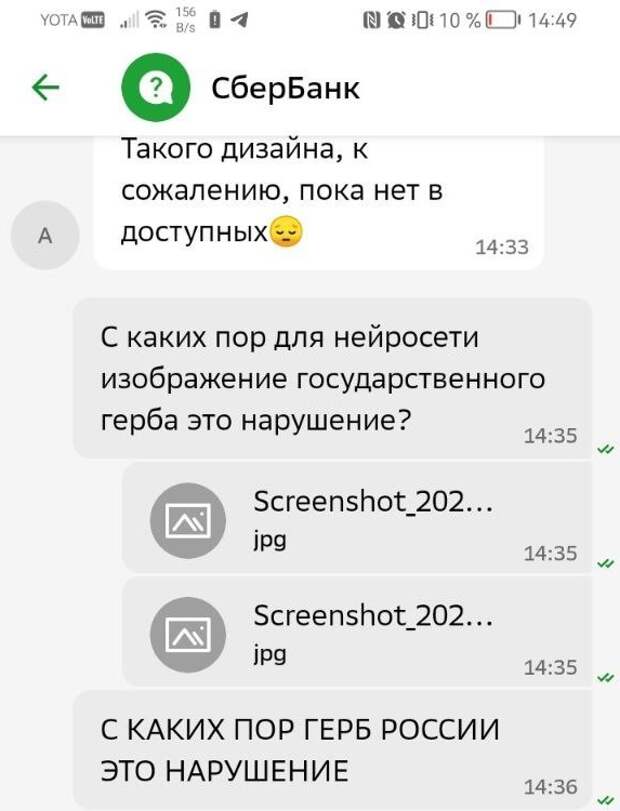Viewport: 620px width, 811px height.
Task: Go back using the green arrow
Action: [x=46, y=88]
